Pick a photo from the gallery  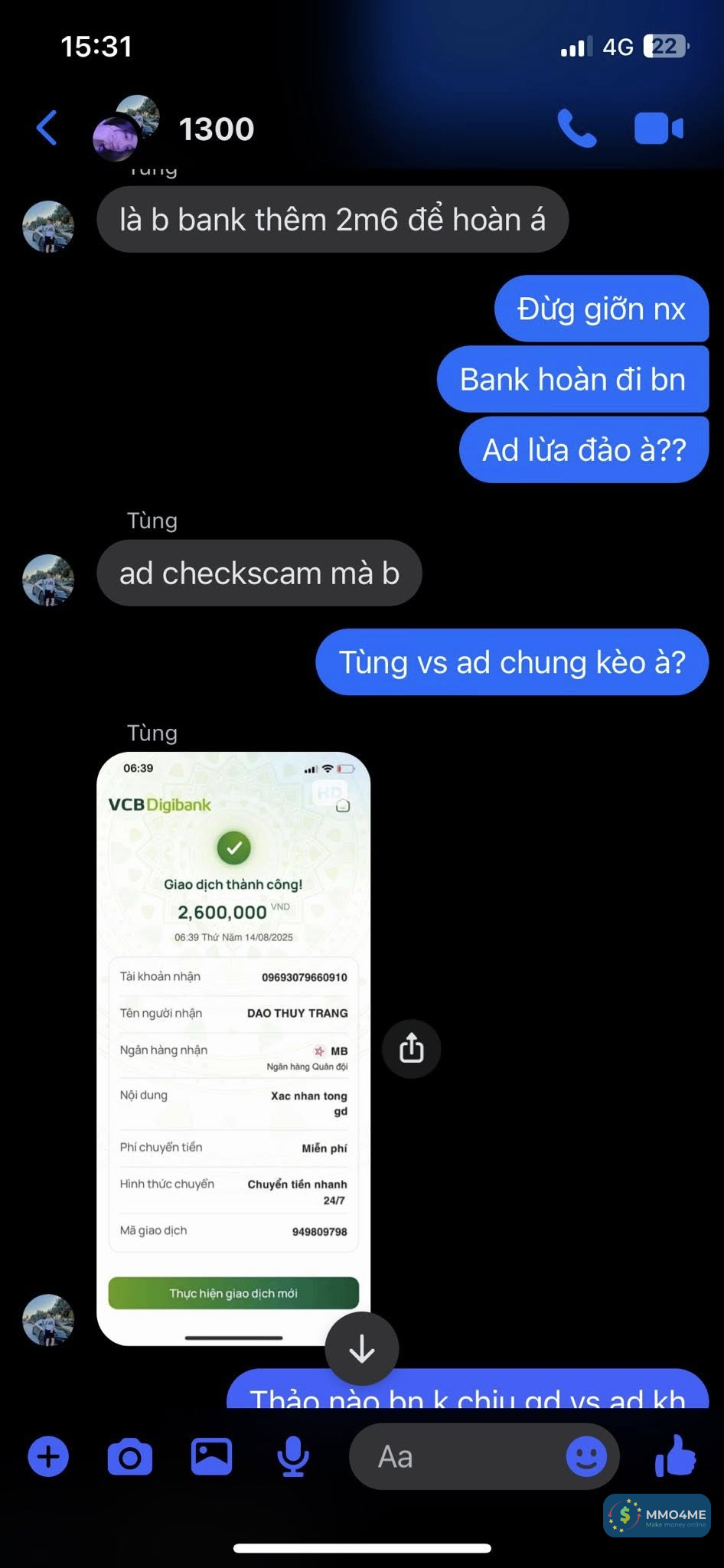(211, 1456)
